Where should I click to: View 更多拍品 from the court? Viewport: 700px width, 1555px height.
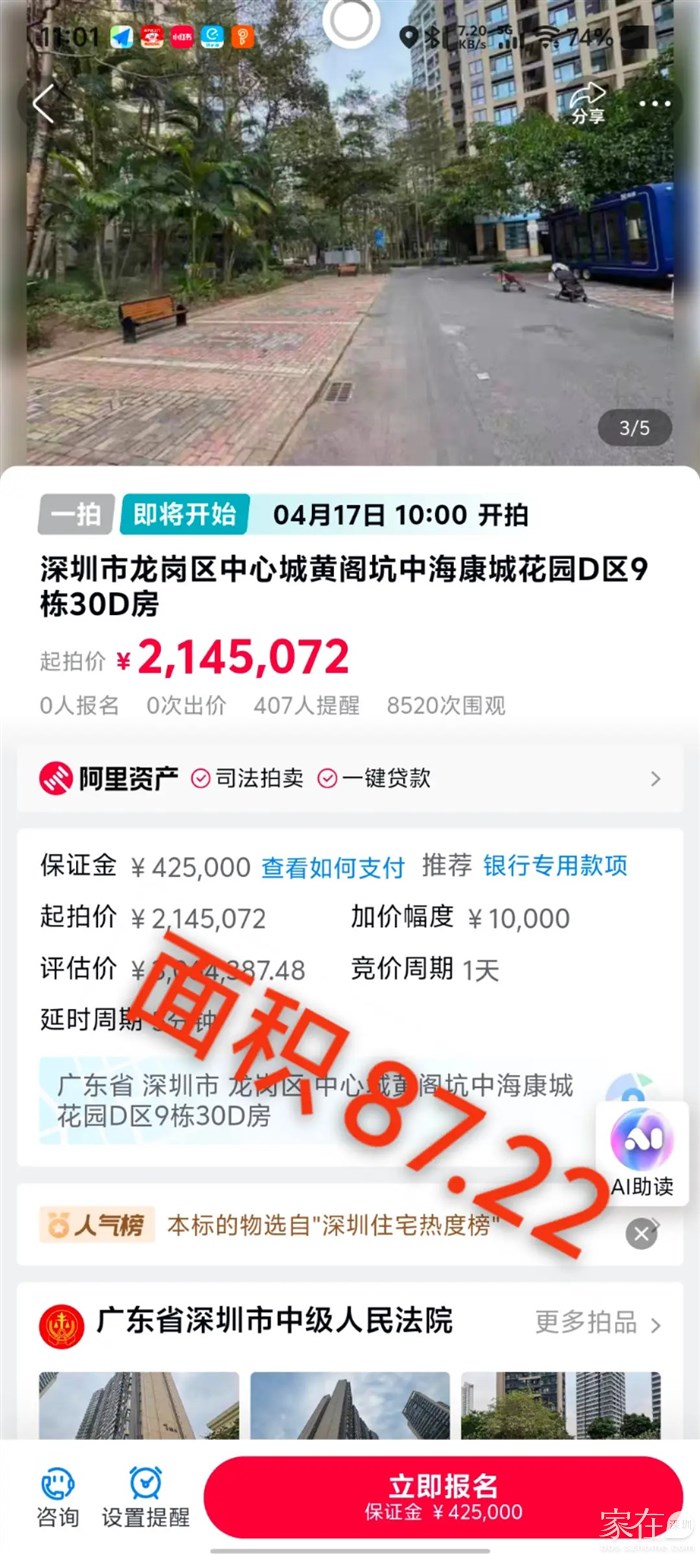point(598,1323)
